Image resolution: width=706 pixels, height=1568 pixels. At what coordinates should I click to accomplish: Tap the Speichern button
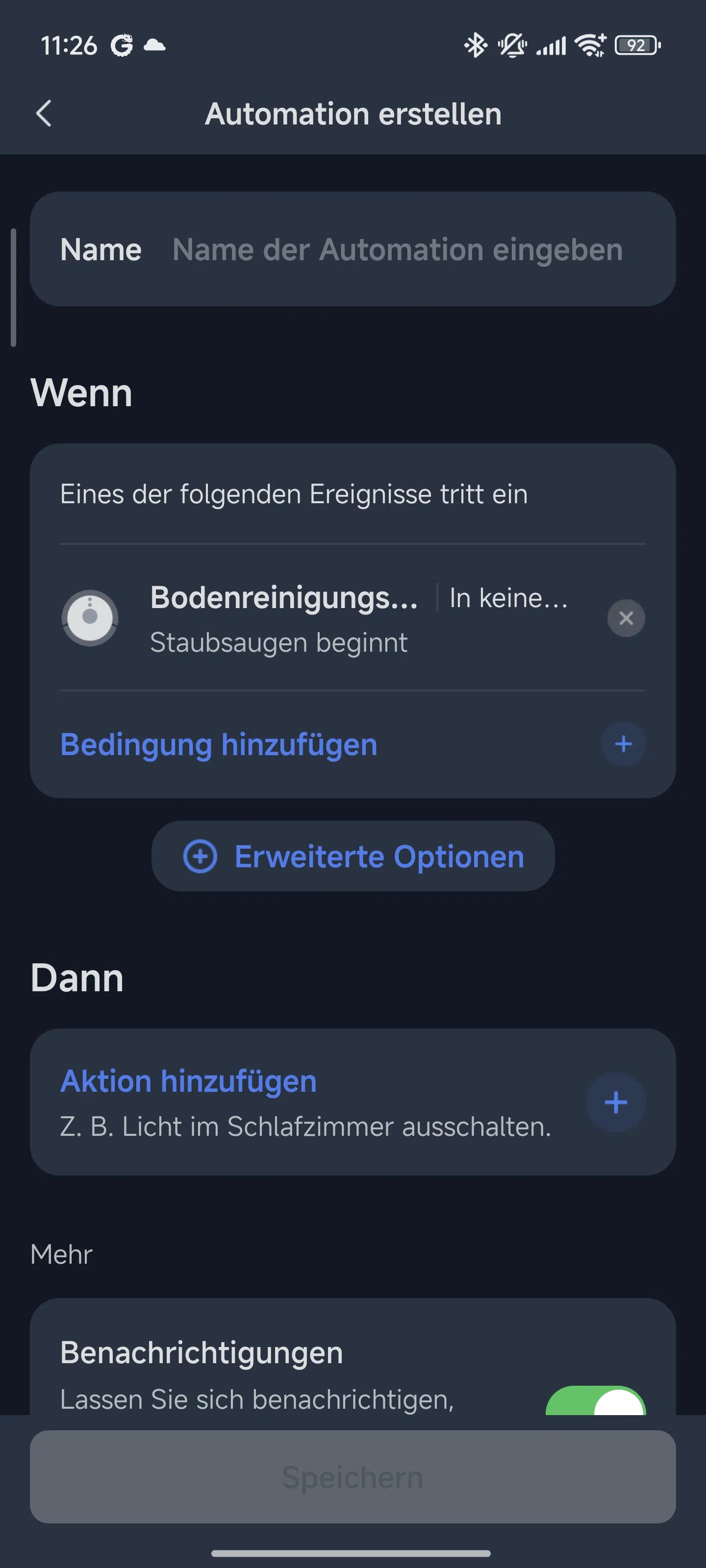click(x=353, y=1477)
